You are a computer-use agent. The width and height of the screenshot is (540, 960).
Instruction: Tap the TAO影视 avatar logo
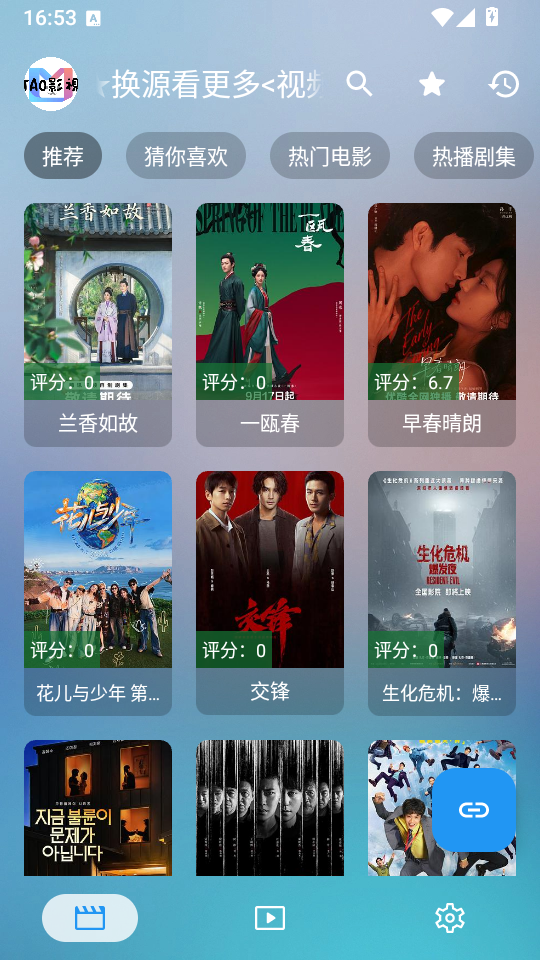click(51, 84)
